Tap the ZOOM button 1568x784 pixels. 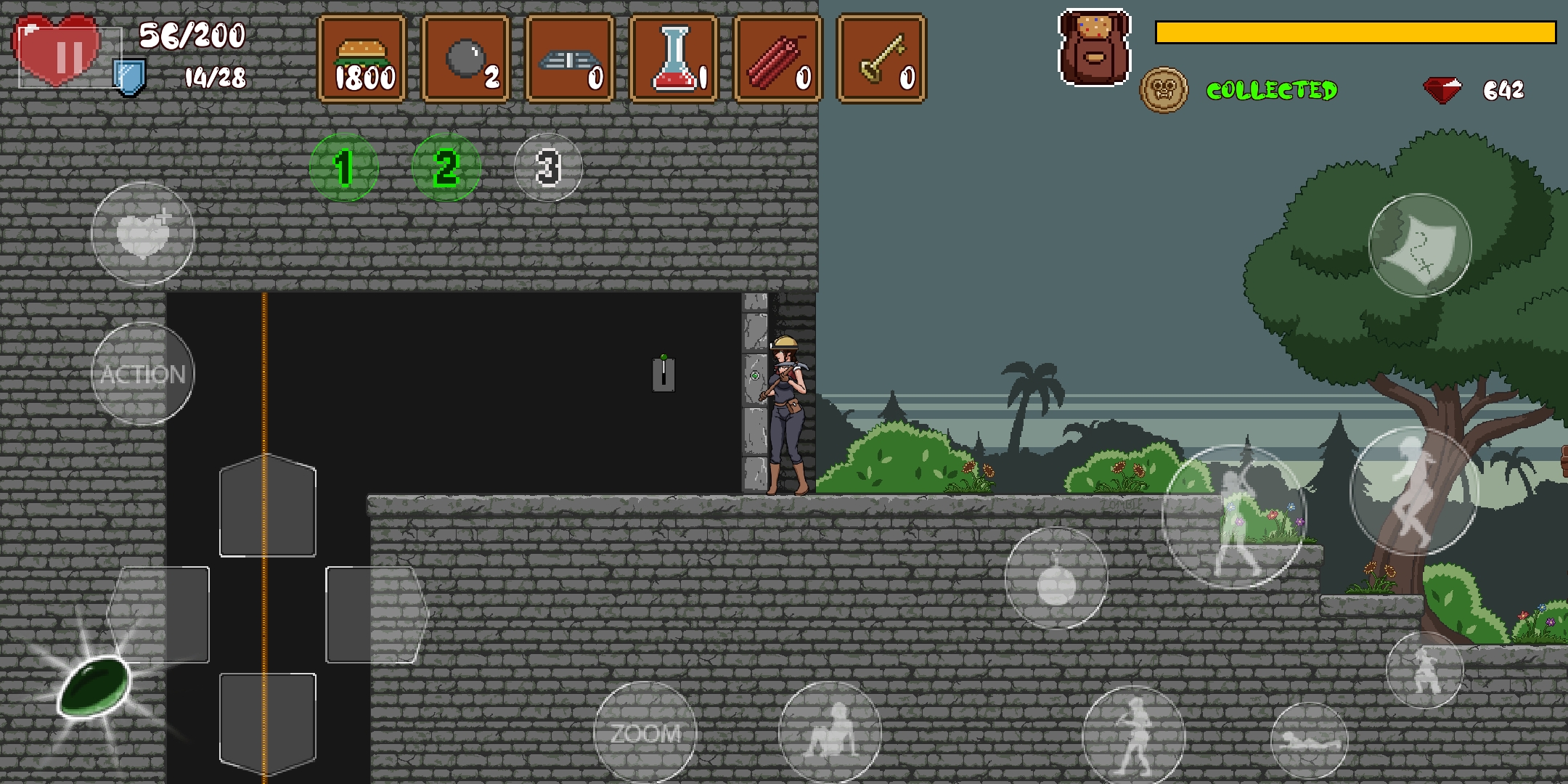coord(645,733)
